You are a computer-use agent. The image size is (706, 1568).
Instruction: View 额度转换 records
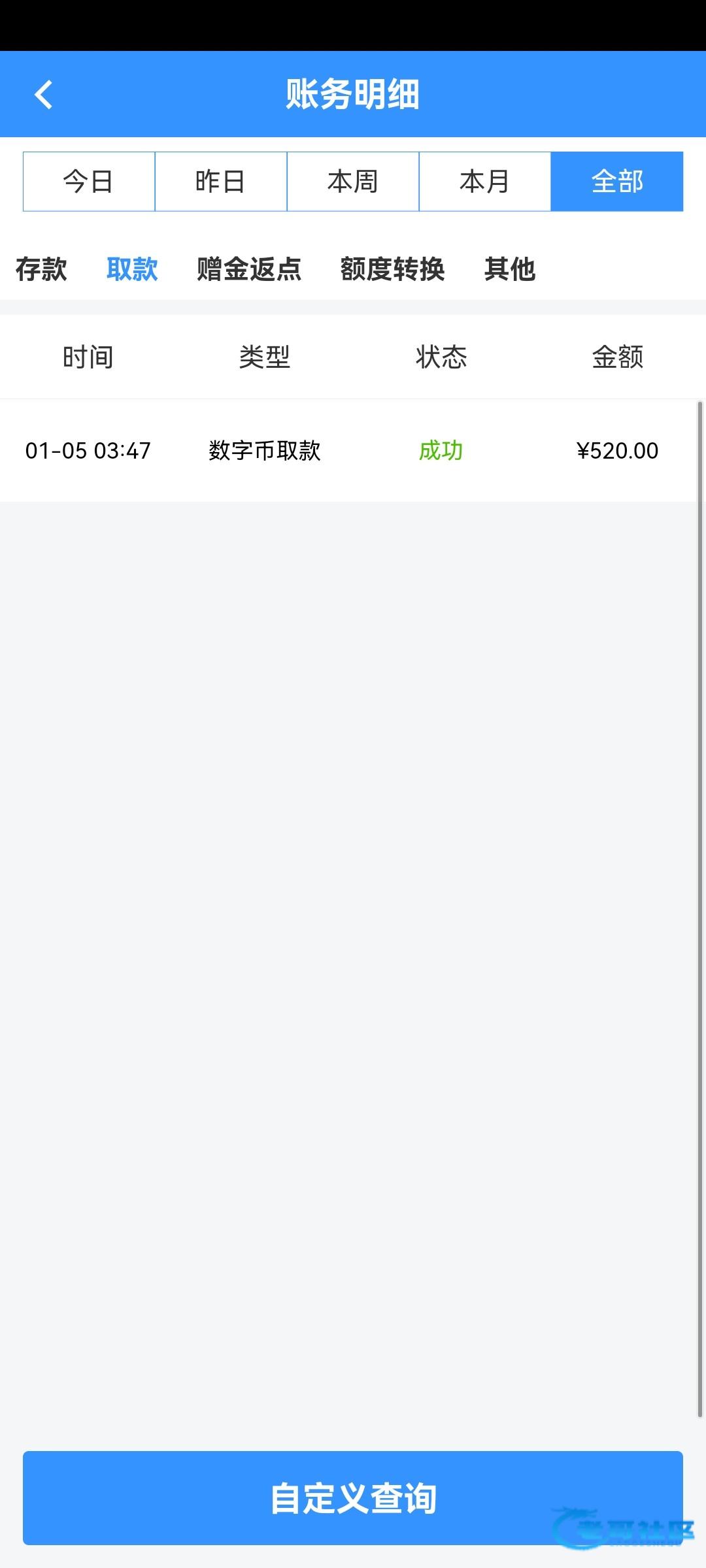click(x=392, y=269)
